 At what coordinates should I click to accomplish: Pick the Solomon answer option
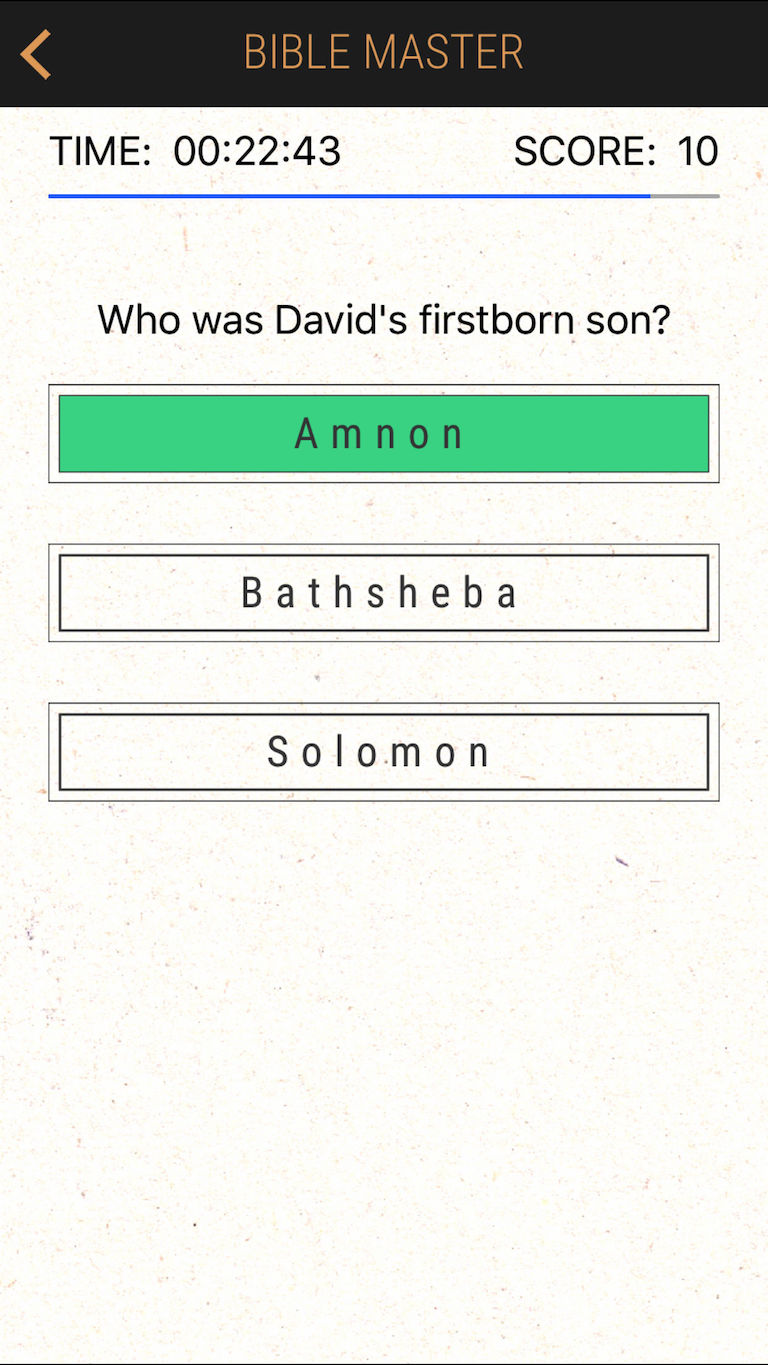[384, 752]
